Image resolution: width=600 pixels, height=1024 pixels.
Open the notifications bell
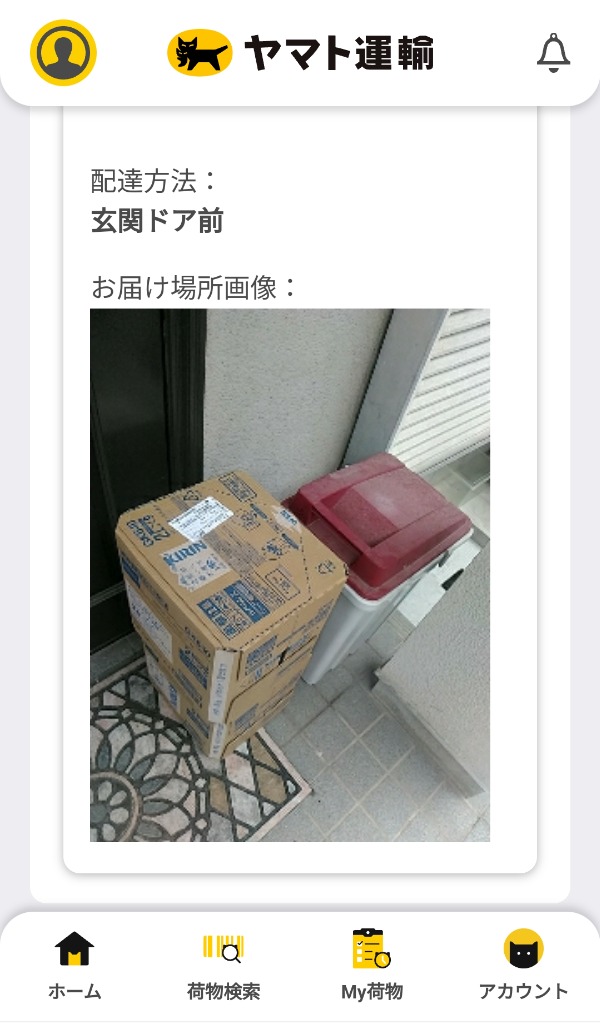click(553, 53)
